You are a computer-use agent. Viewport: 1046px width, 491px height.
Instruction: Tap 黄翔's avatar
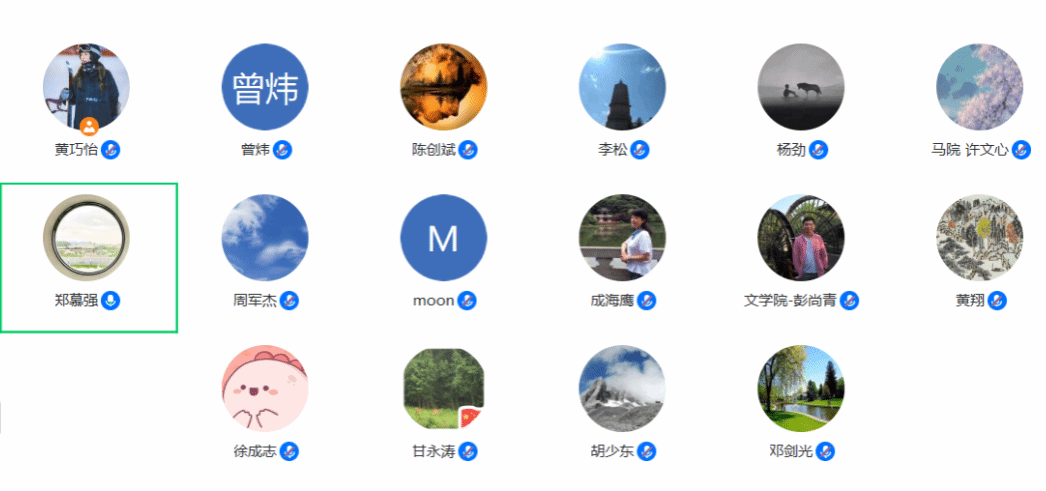tap(979, 238)
